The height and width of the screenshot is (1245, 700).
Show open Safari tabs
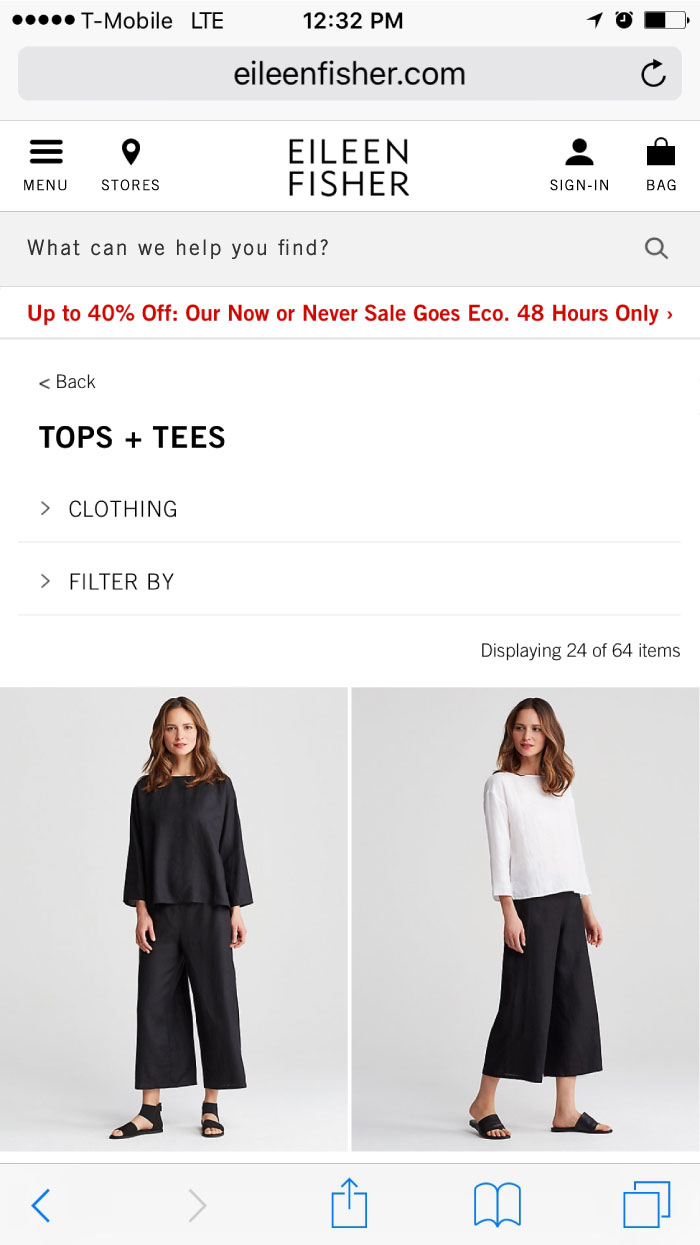tap(646, 1205)
